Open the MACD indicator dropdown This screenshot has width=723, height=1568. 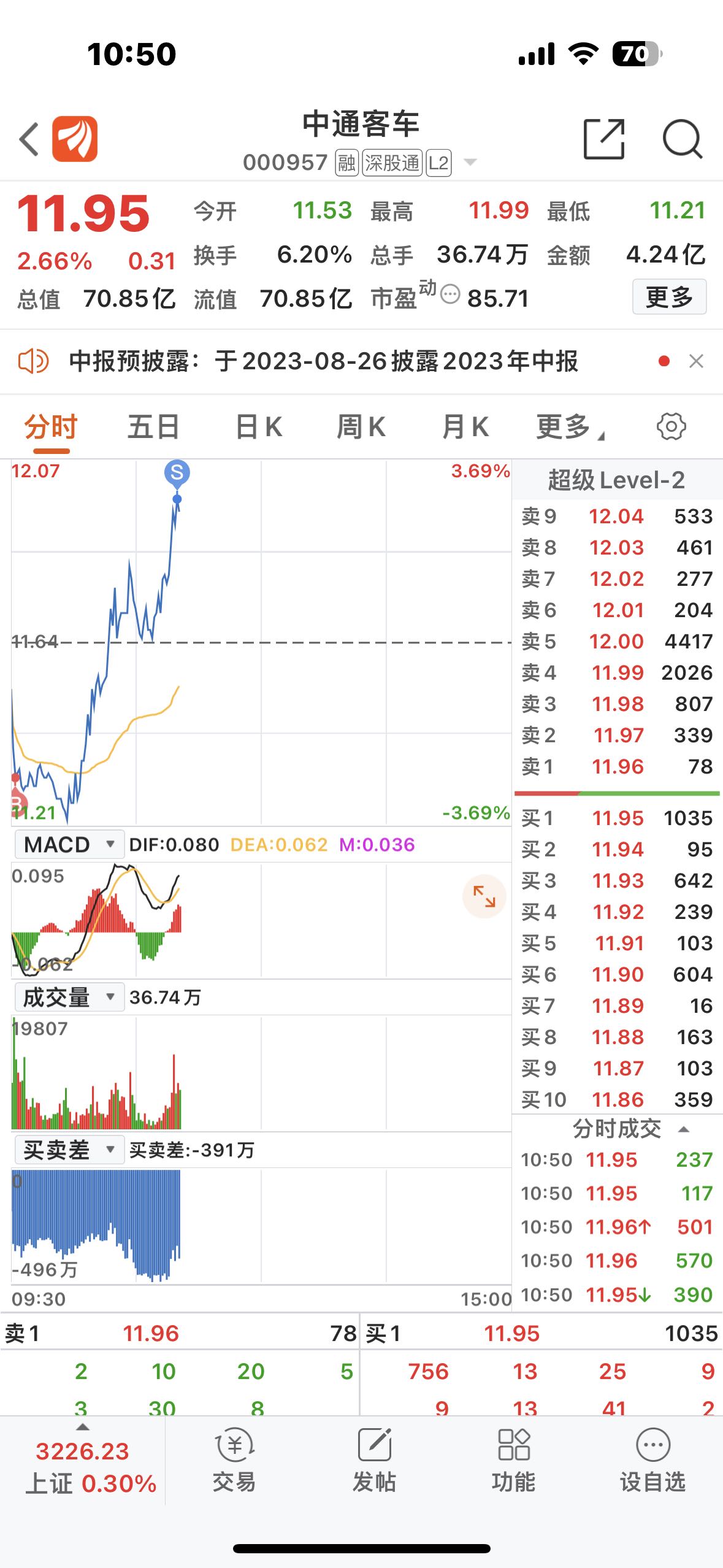pyautogui.click(x=69, y=844)
